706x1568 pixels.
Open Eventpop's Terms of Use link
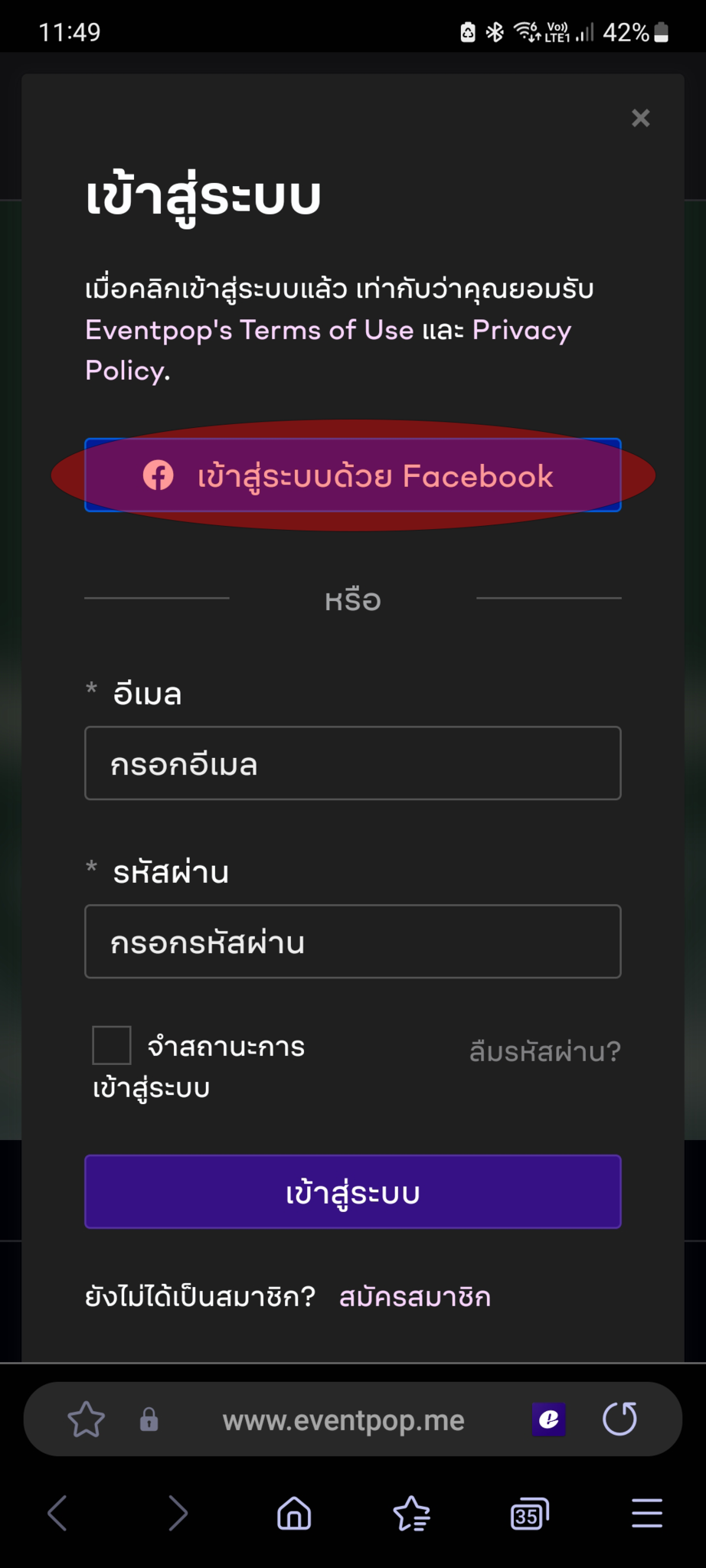click(x=250, y=330)
